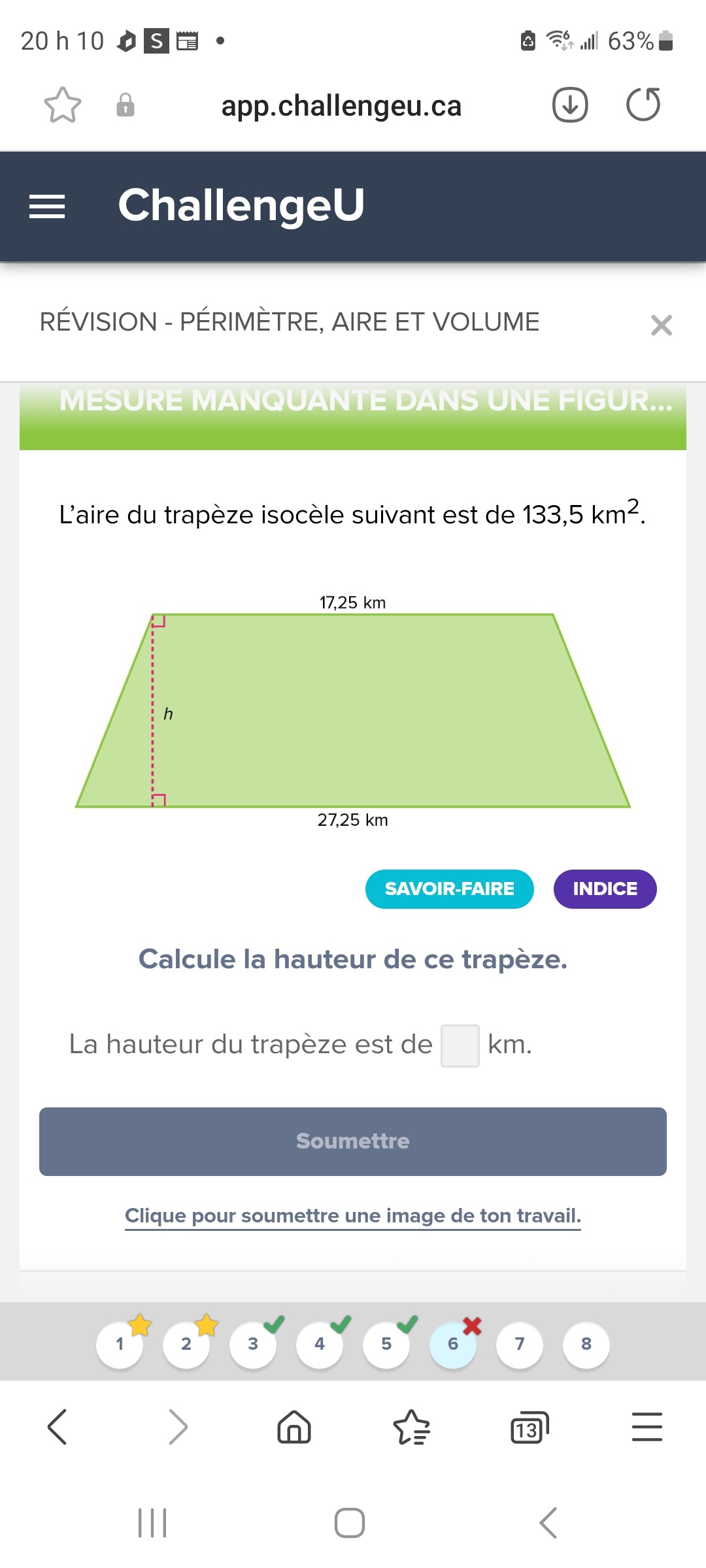Close the Révision exercise
Viewport: 706px width, 1568px height.
[x=661, y=325]
